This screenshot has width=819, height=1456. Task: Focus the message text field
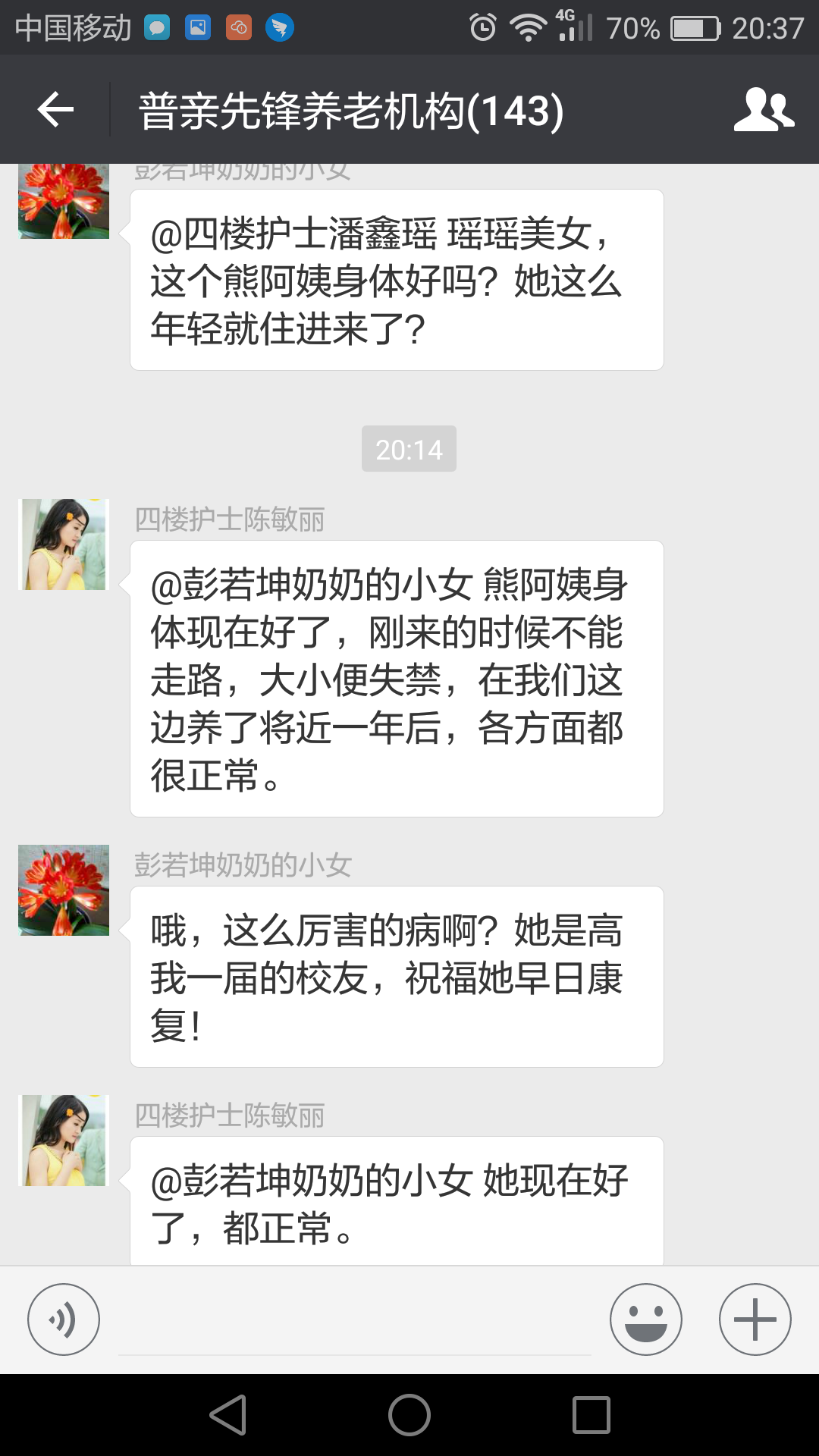point(354,1323)
